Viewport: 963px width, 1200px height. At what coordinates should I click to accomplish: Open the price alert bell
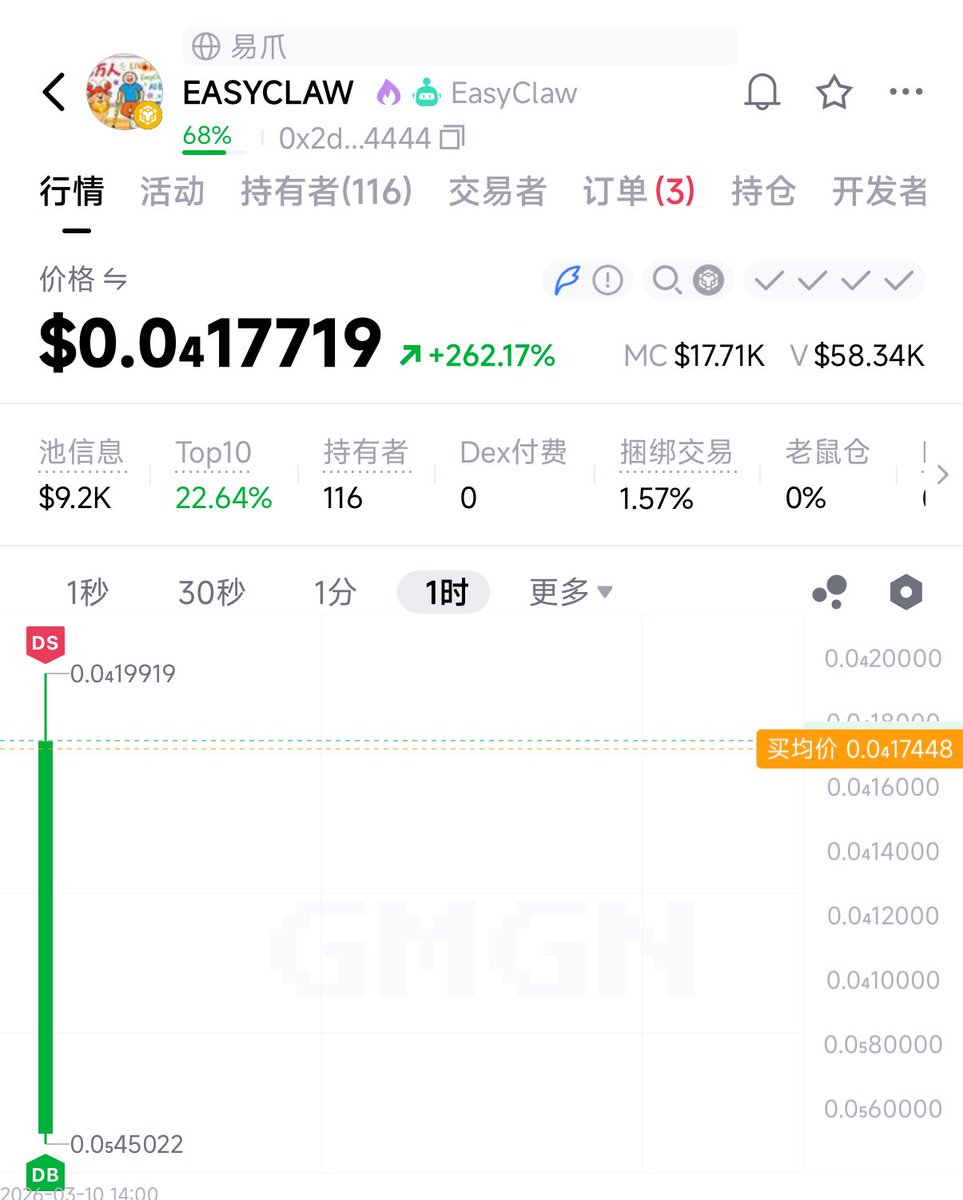762,93
